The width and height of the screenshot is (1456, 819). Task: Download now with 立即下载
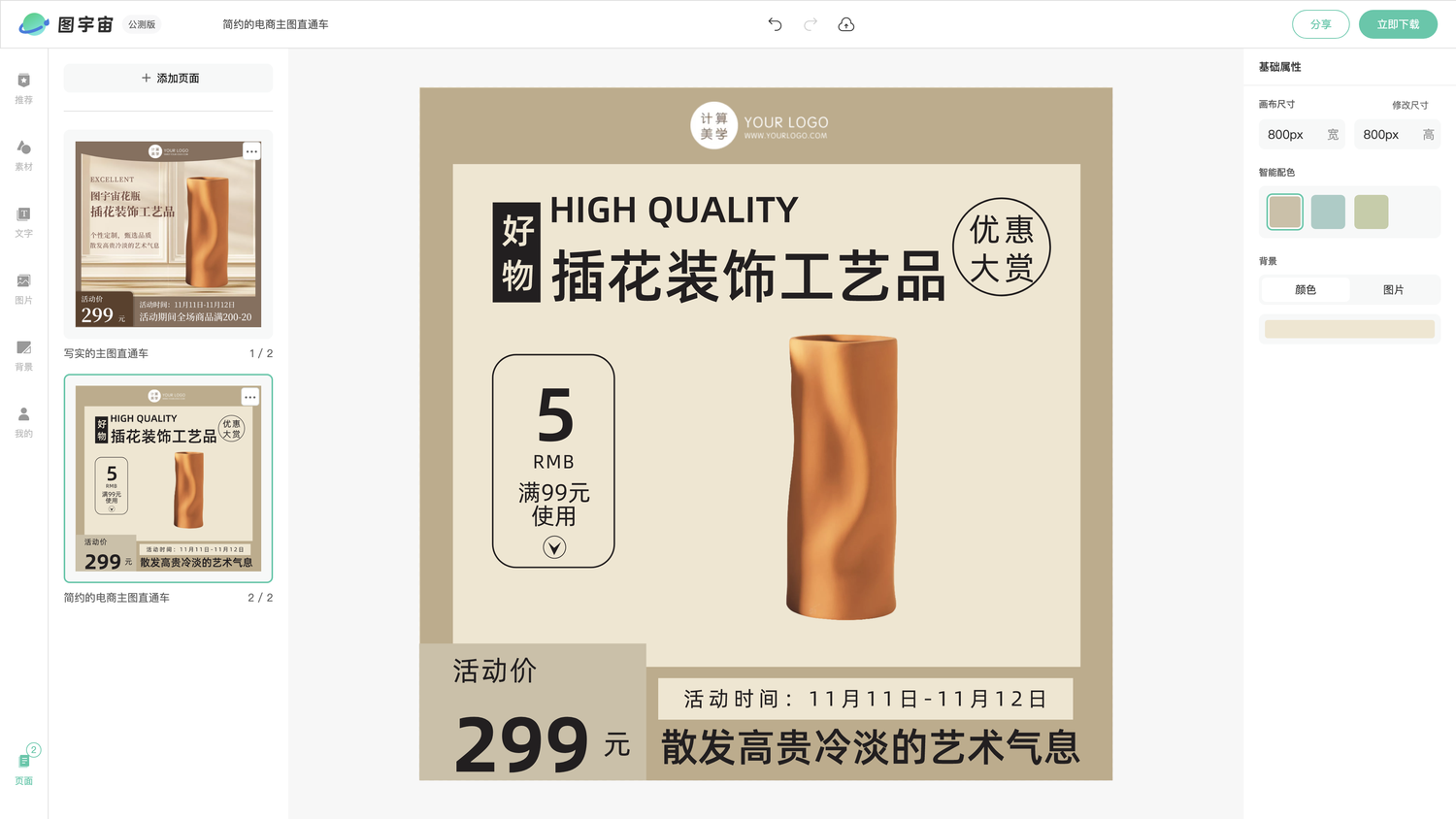pyautogui.click(x=1398, y=24)
